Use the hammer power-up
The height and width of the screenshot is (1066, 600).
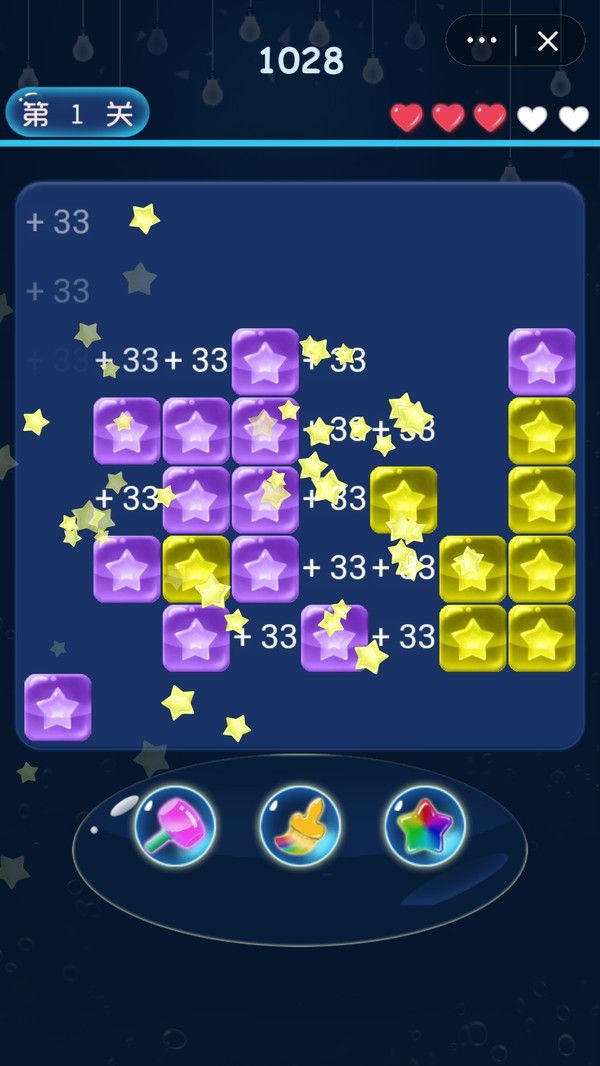[x=175, y=826]
